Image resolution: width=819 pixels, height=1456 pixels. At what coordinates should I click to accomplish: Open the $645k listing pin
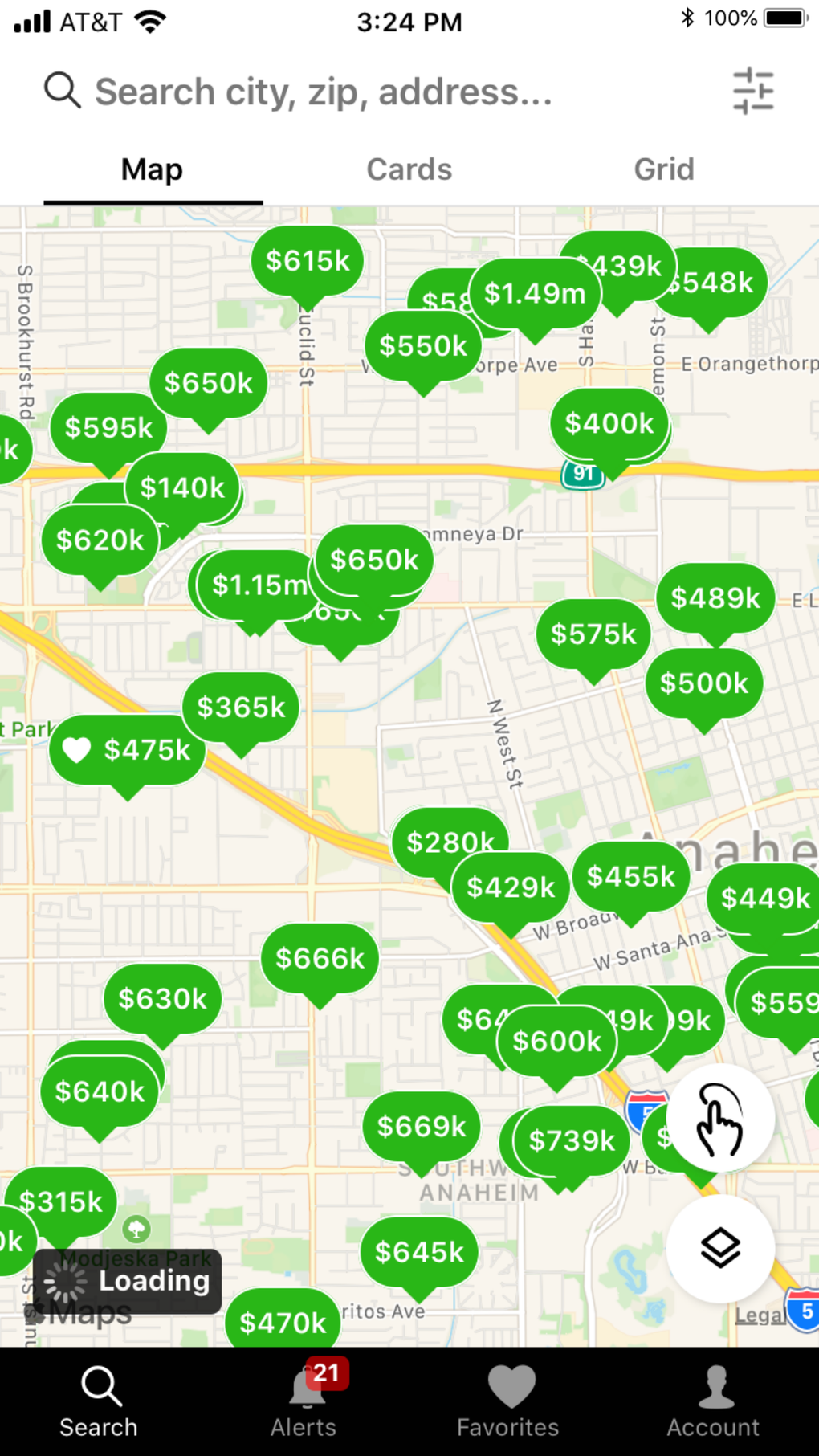coord(419,1252)
